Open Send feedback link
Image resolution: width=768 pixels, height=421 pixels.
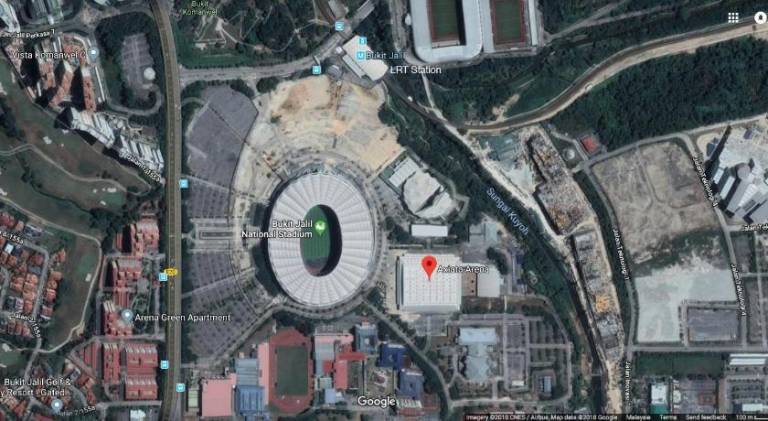(x=705, y=416)
